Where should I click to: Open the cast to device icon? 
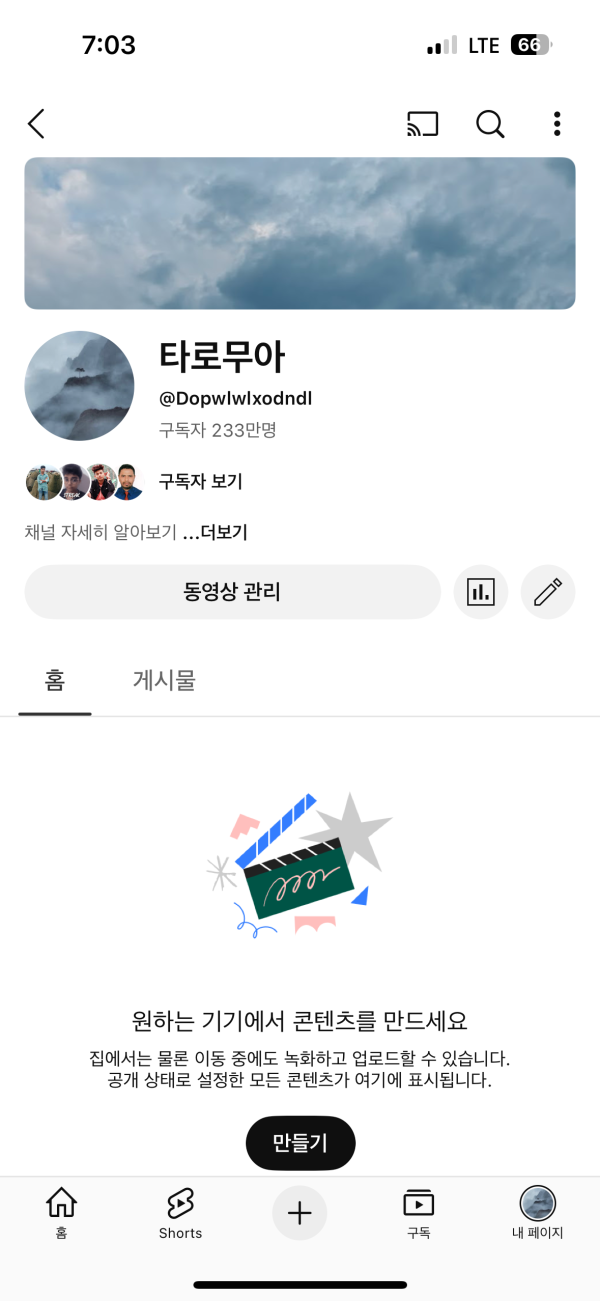coord(423,124)
